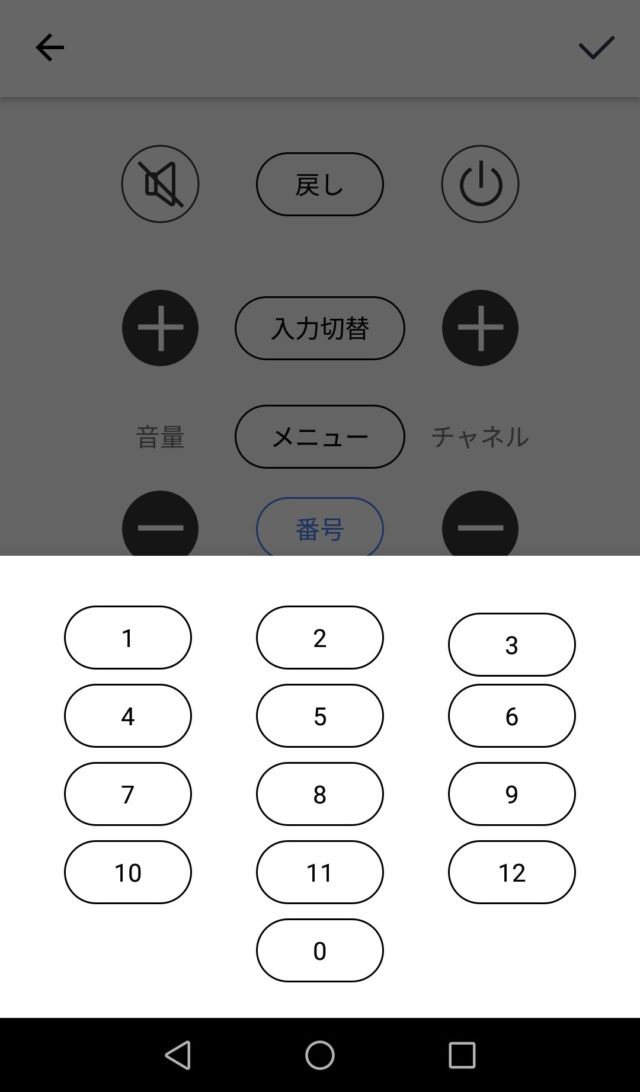This screenshot has height=1092, width=640.
Task: Choose channel number 6
Action: click(x=512, y=716)
